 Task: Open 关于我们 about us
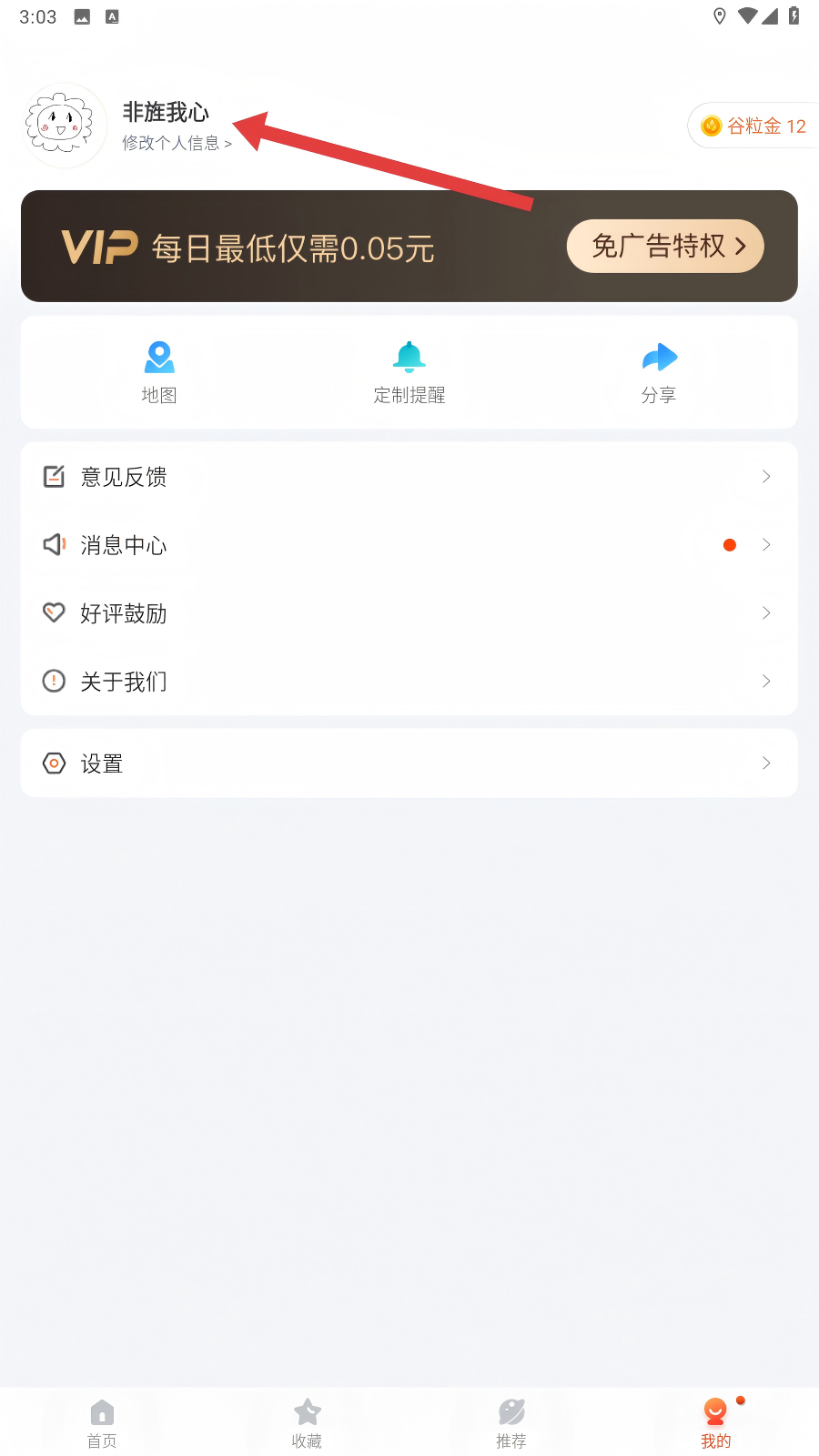coord(409,682)
